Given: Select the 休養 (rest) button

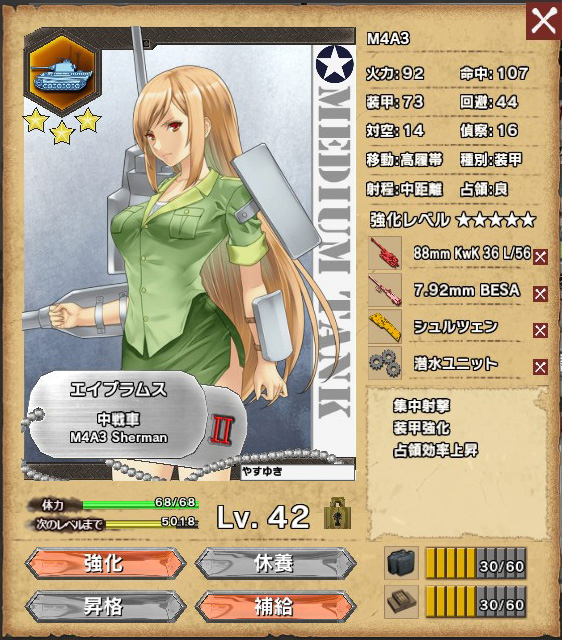Looking at the screenshot, I should (275, 564).
